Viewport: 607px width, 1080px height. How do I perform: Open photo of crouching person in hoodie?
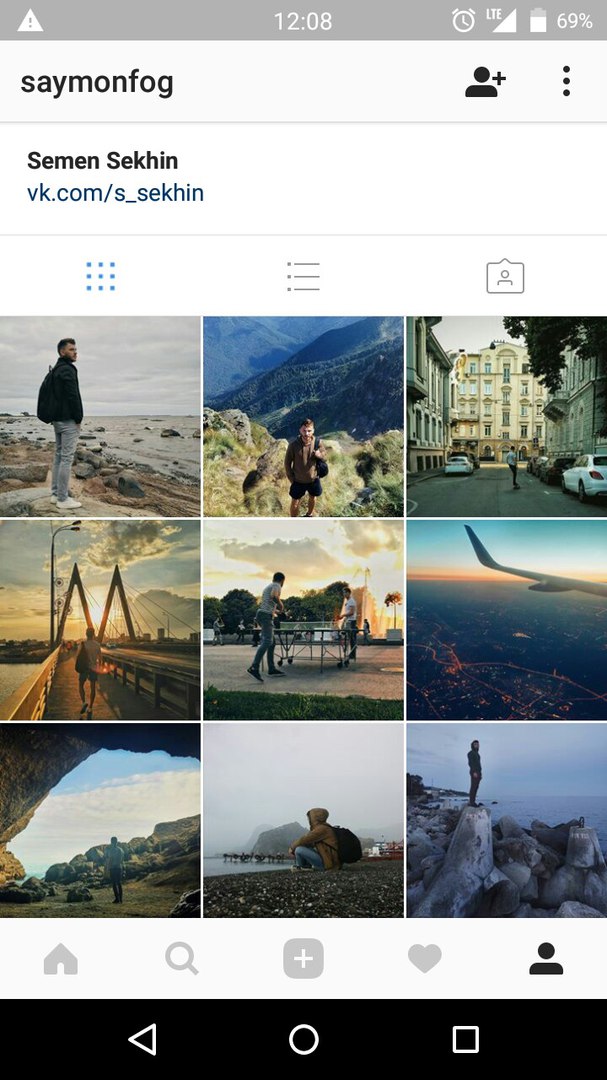303,820
